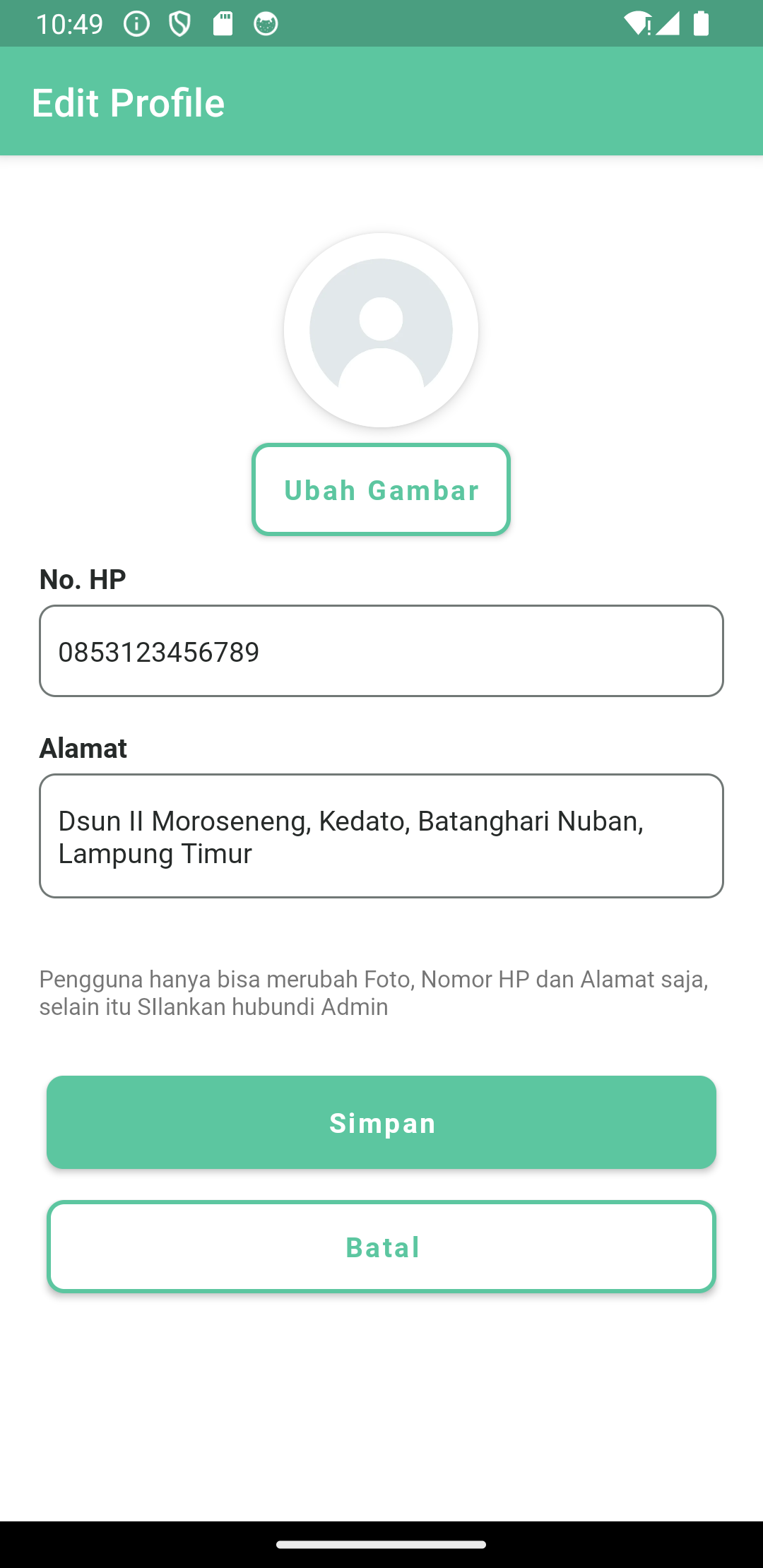Tap the Ubah Gambar button
This screenshot has height=1568, width=763.
coord(381,489)
